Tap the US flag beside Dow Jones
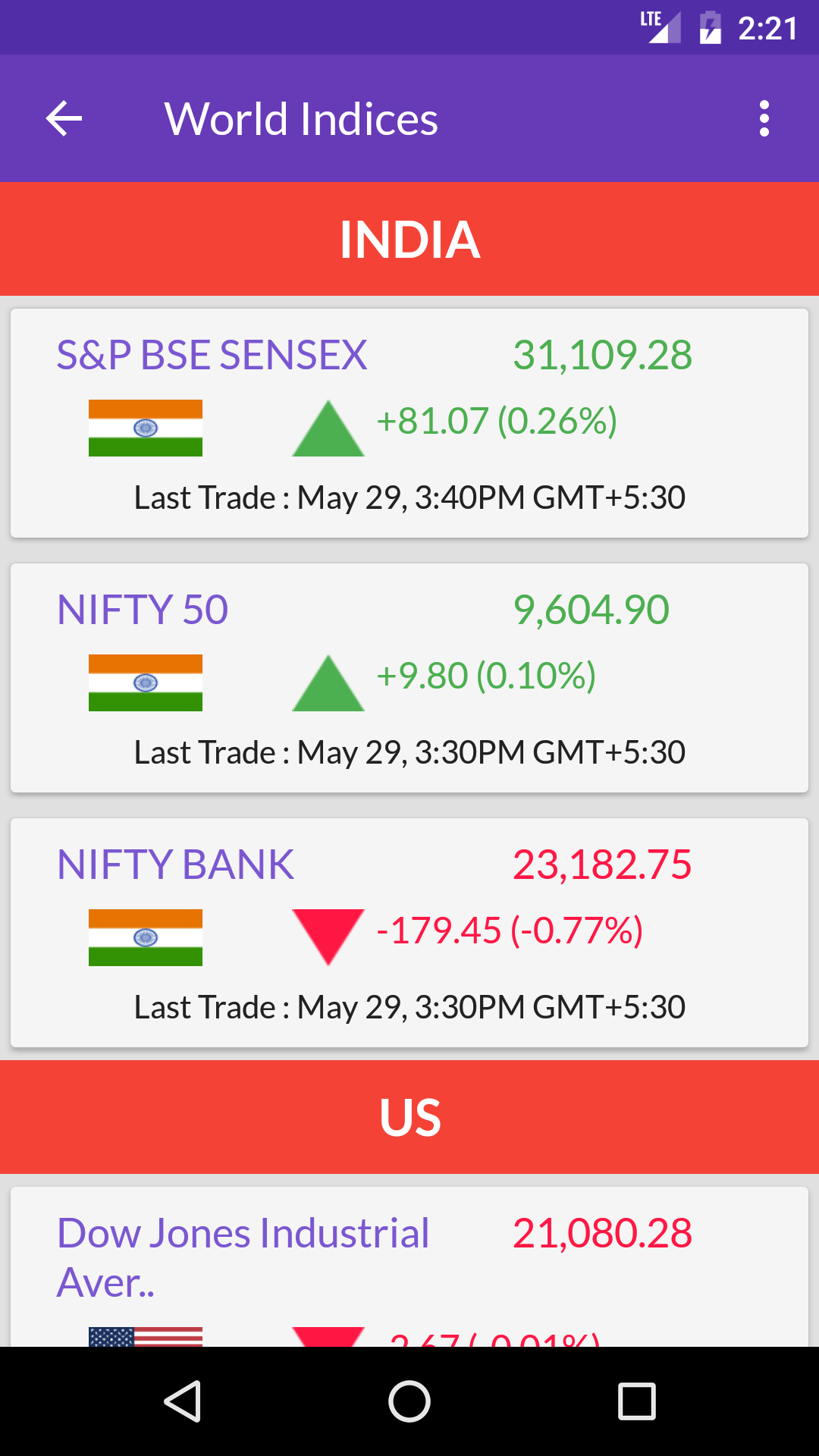This screenshot has height=1456, width=819. pos(146,1337)
